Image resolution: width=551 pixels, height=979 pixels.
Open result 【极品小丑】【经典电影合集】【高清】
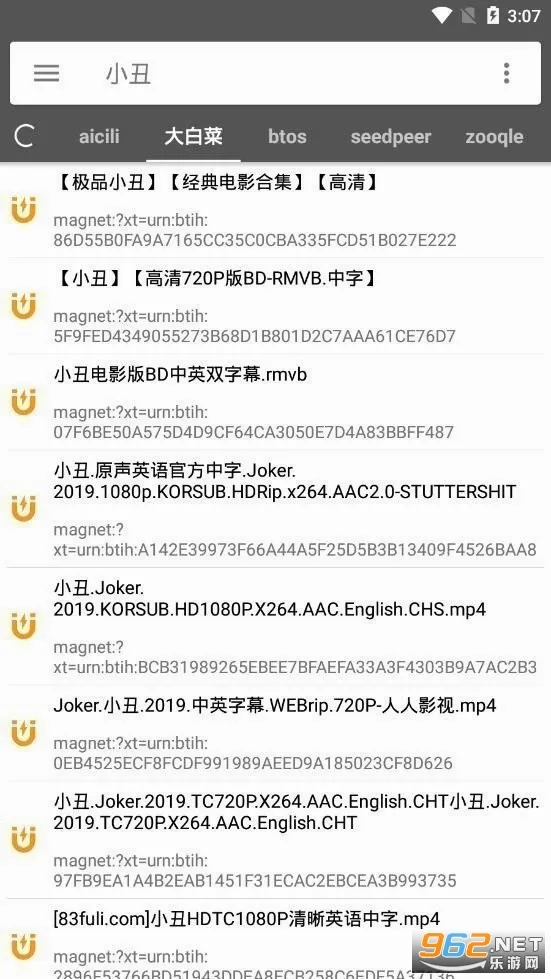pos(275,210)
